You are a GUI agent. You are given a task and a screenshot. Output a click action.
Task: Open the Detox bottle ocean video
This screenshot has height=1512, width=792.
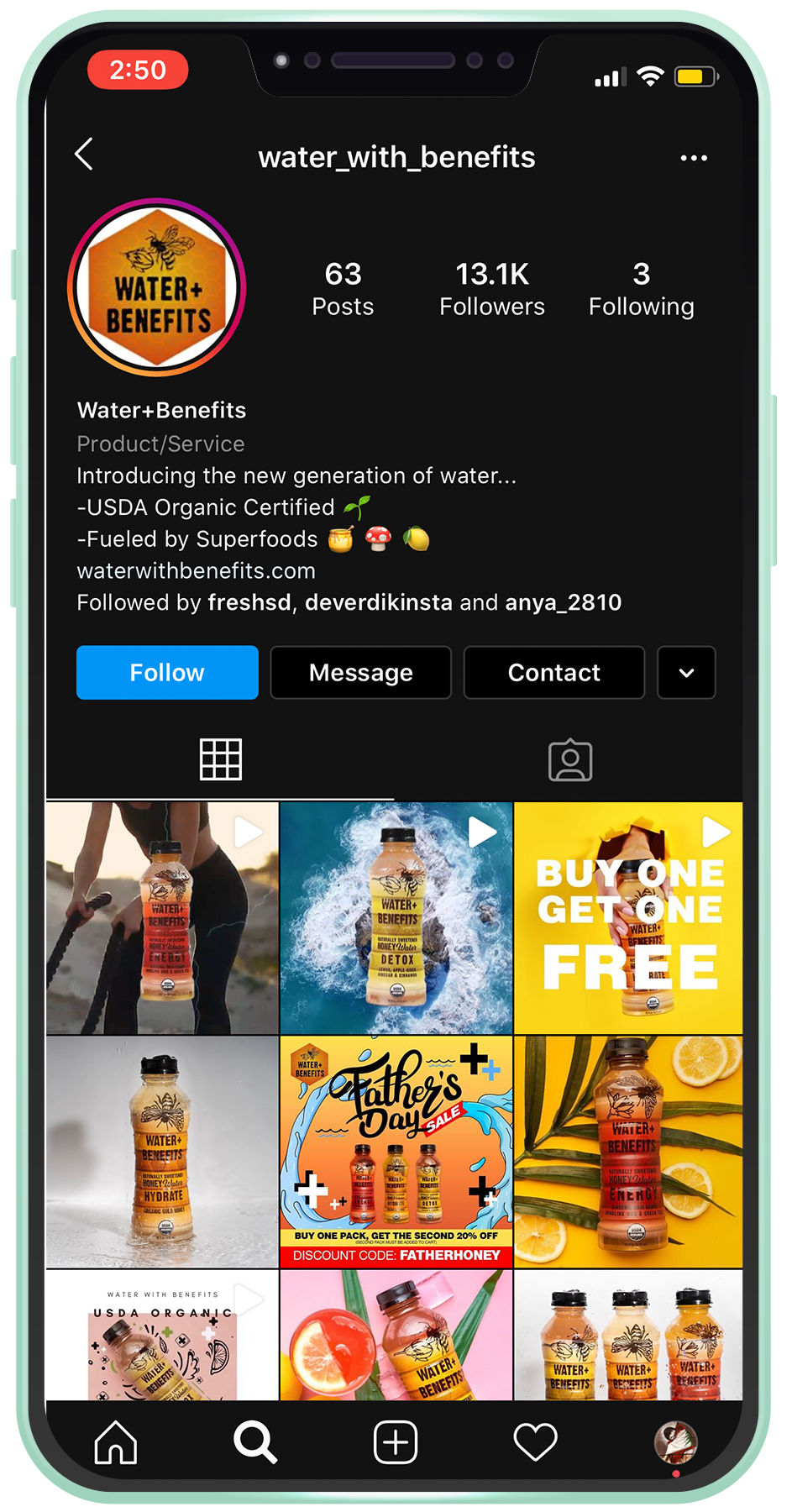[x=396, y=918]
